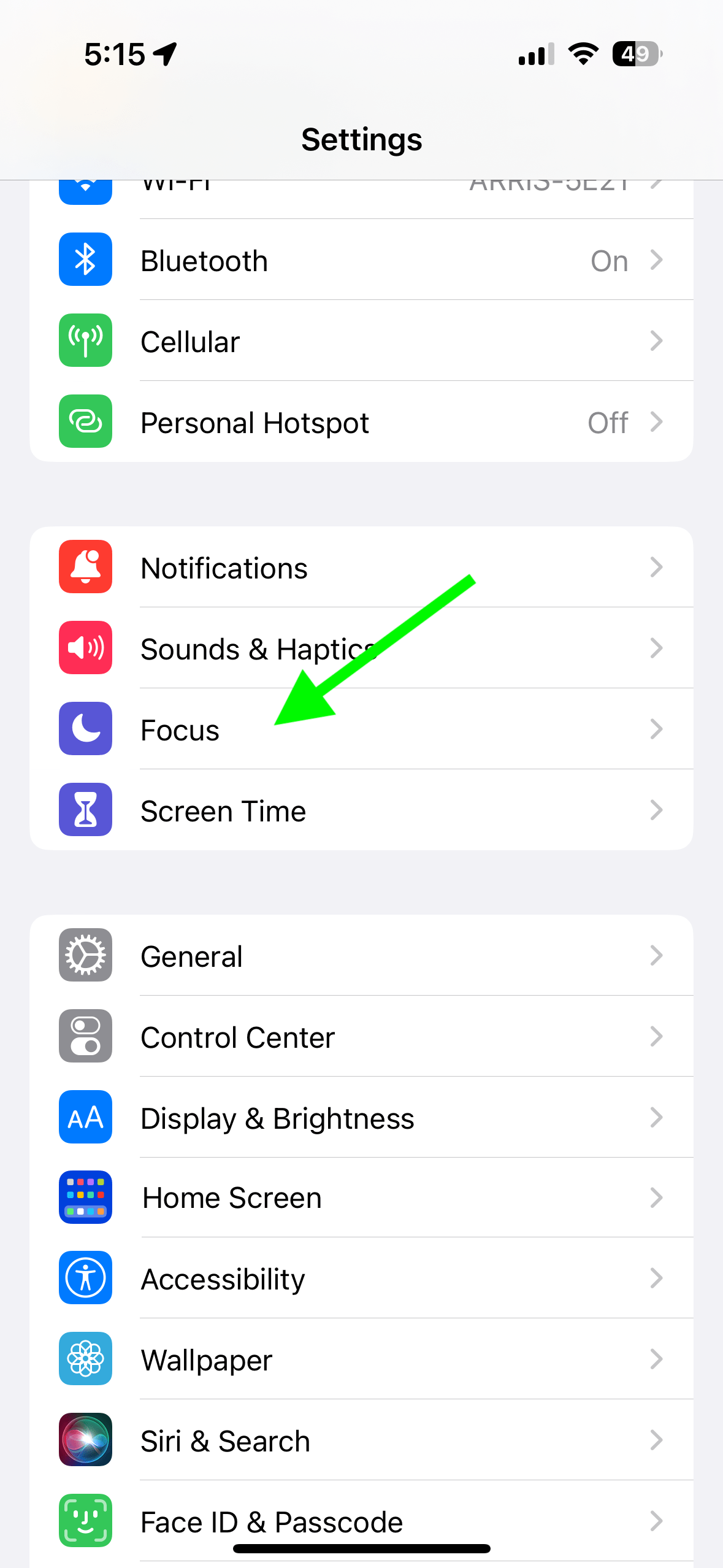
Task: Open Face ID & Passcode
Action: click(x=361, y=1521)
